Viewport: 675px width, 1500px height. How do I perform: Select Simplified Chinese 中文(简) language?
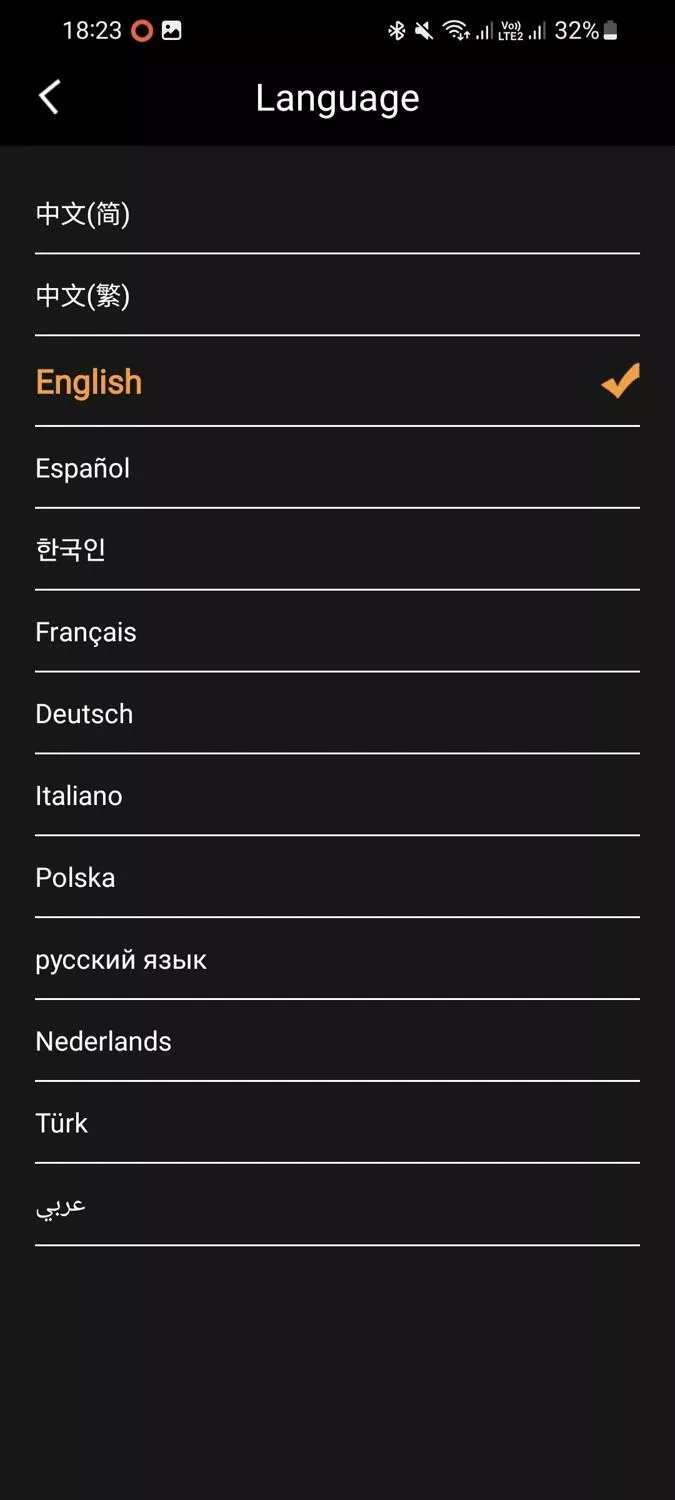pos(337,213)
